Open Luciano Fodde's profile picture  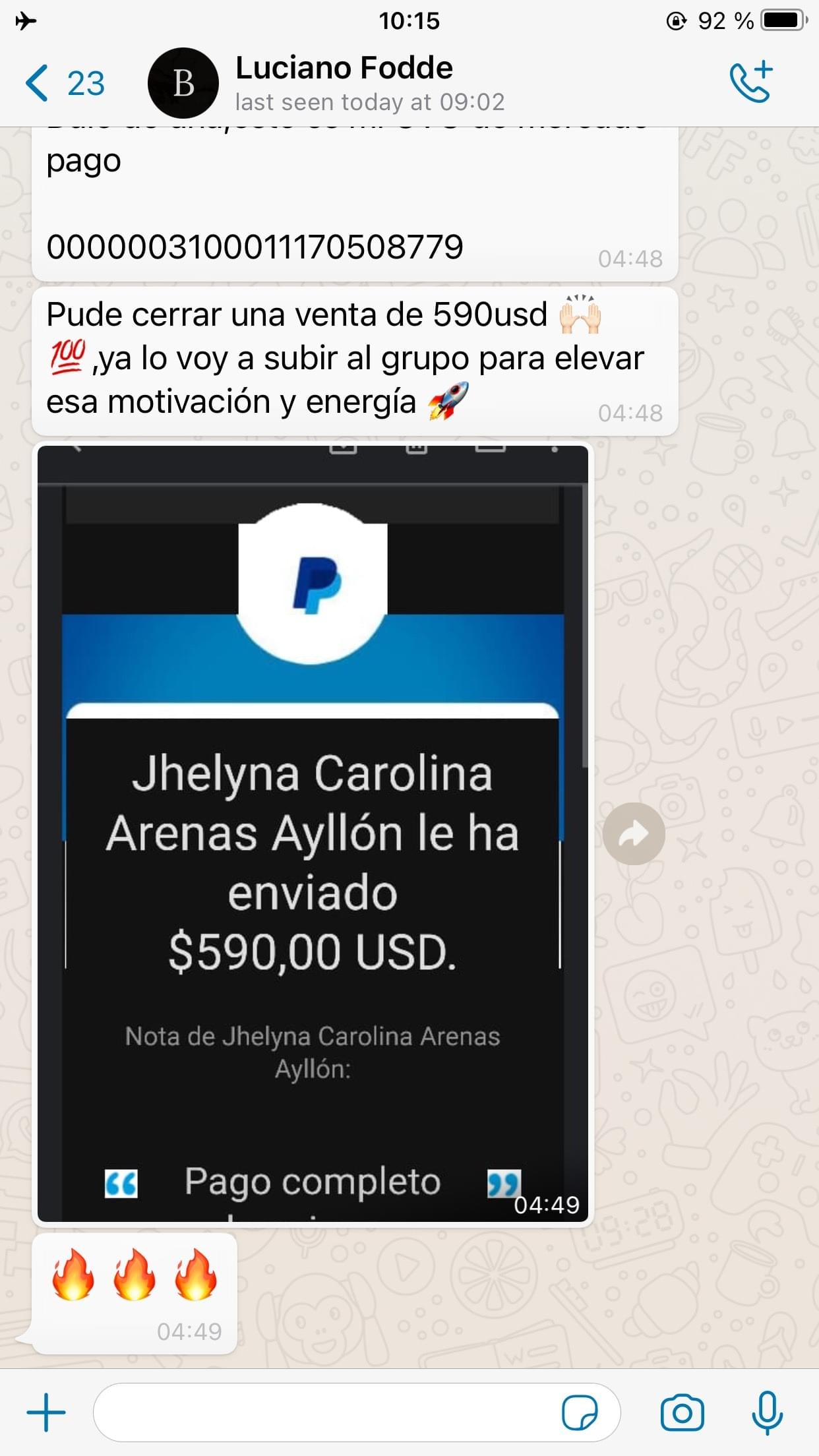(x=183, y=84)
